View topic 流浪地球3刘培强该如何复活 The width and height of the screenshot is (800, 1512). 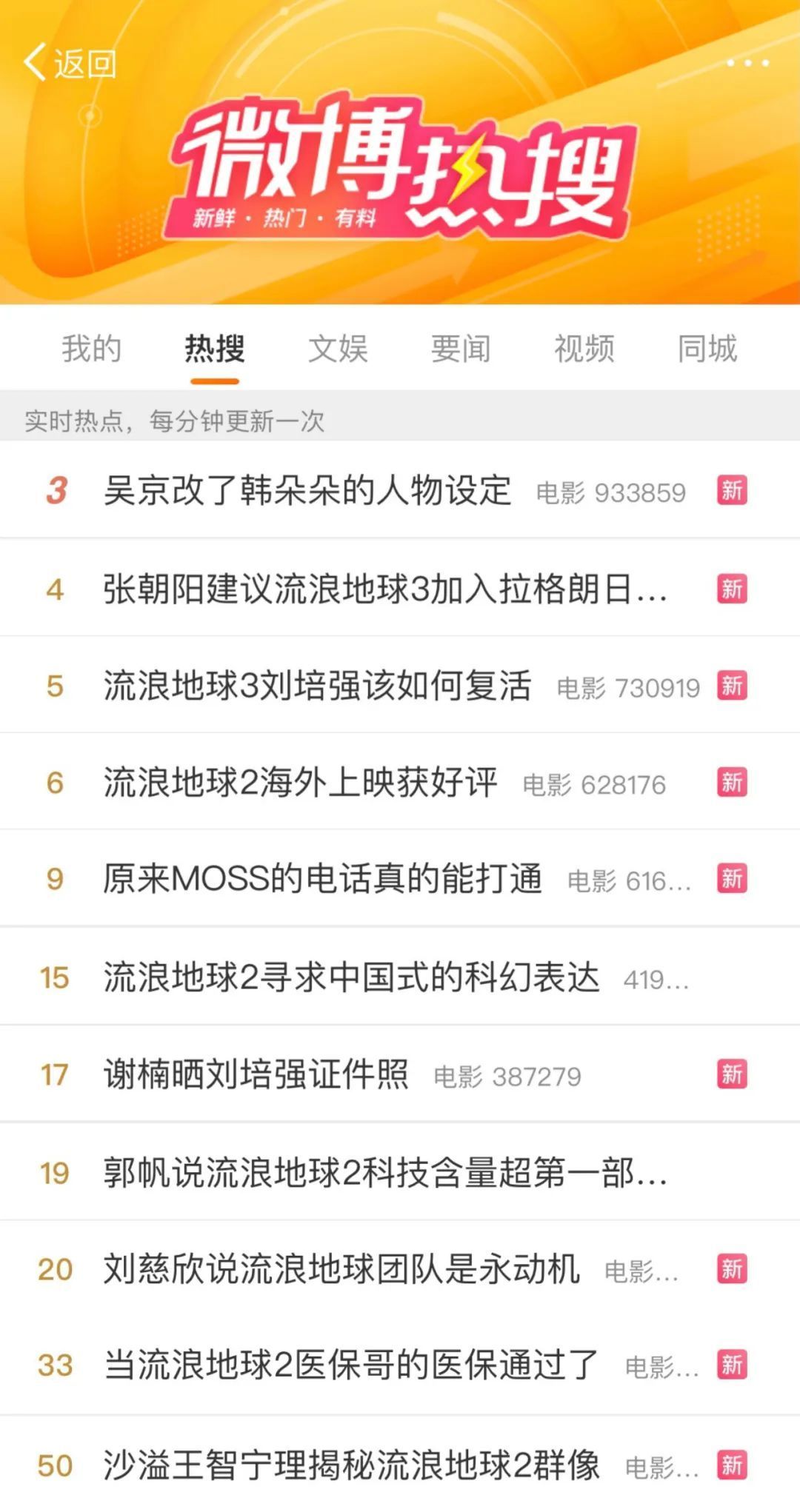tap(317, 686)
